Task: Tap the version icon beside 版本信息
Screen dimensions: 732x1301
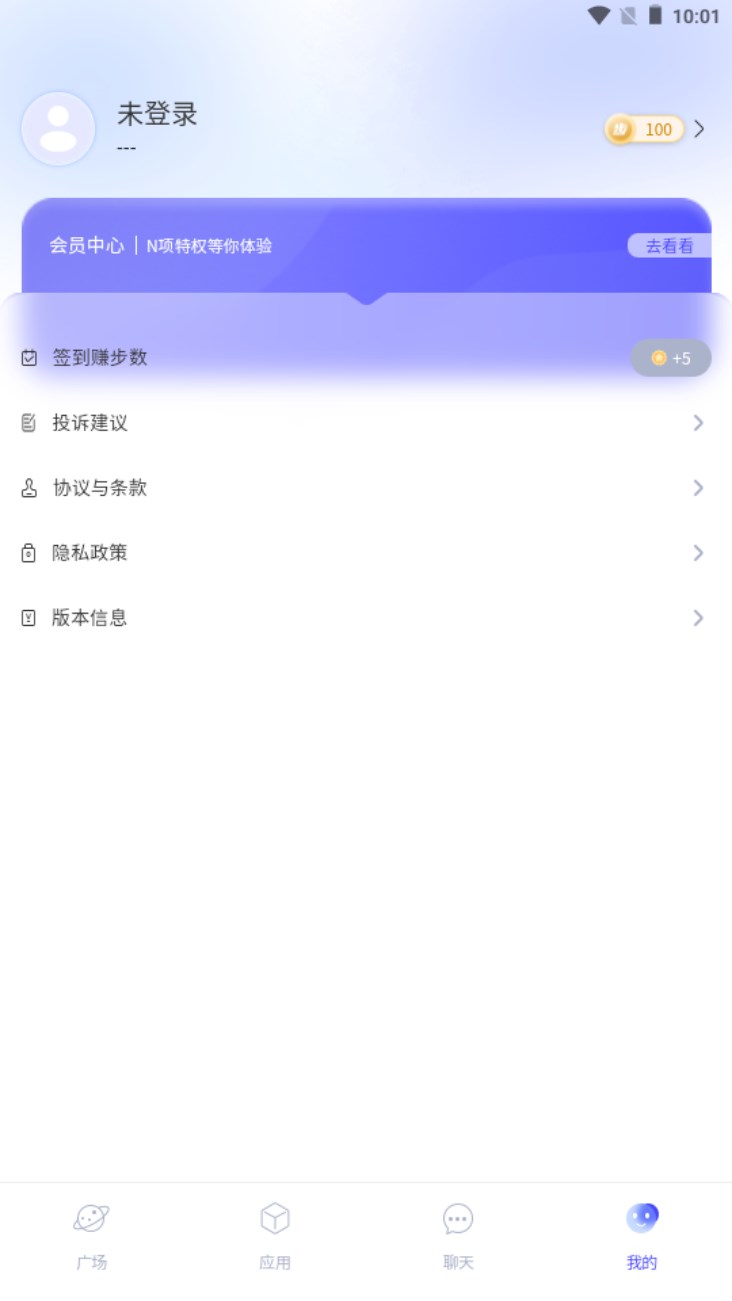Action: 29,617
